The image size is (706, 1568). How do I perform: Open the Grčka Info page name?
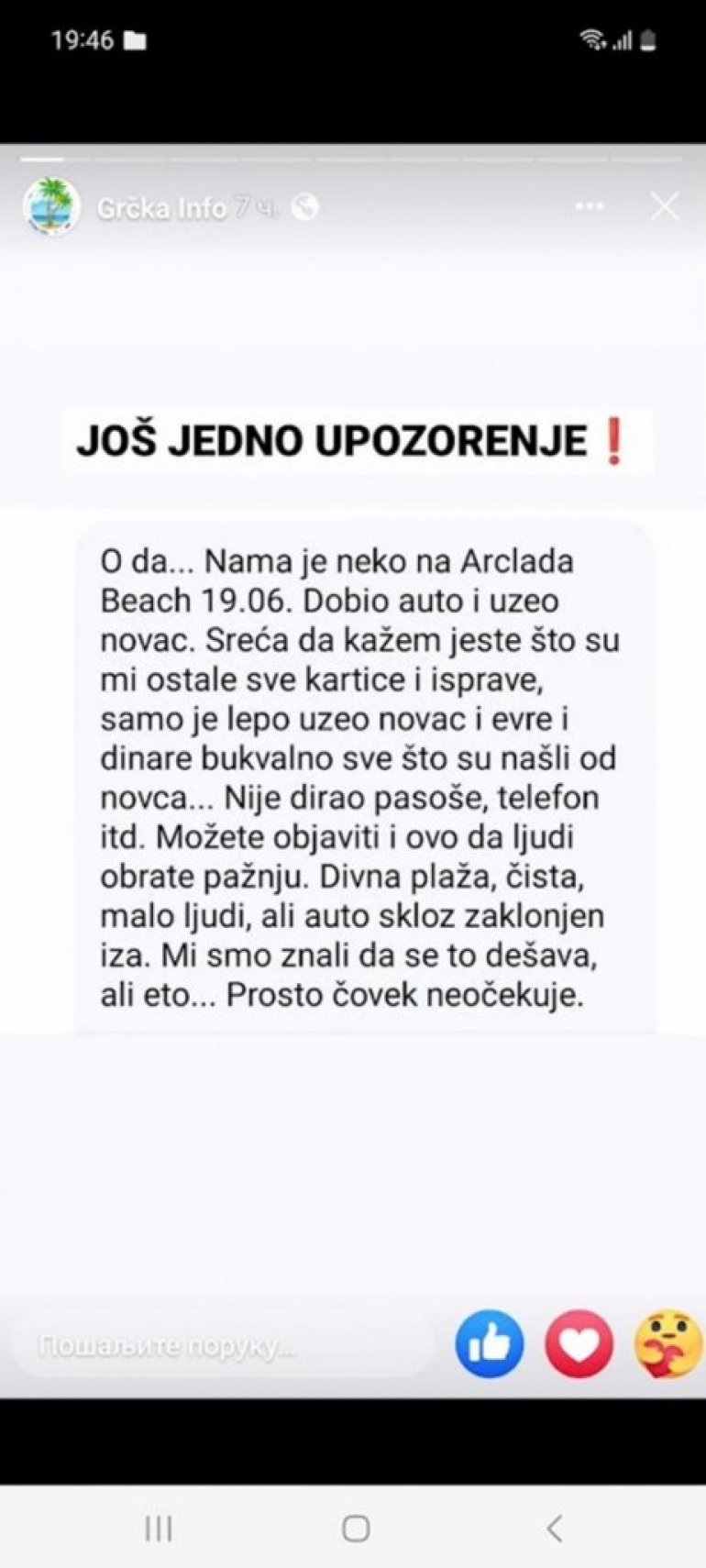pyautogui.click(x=161, y=209)
